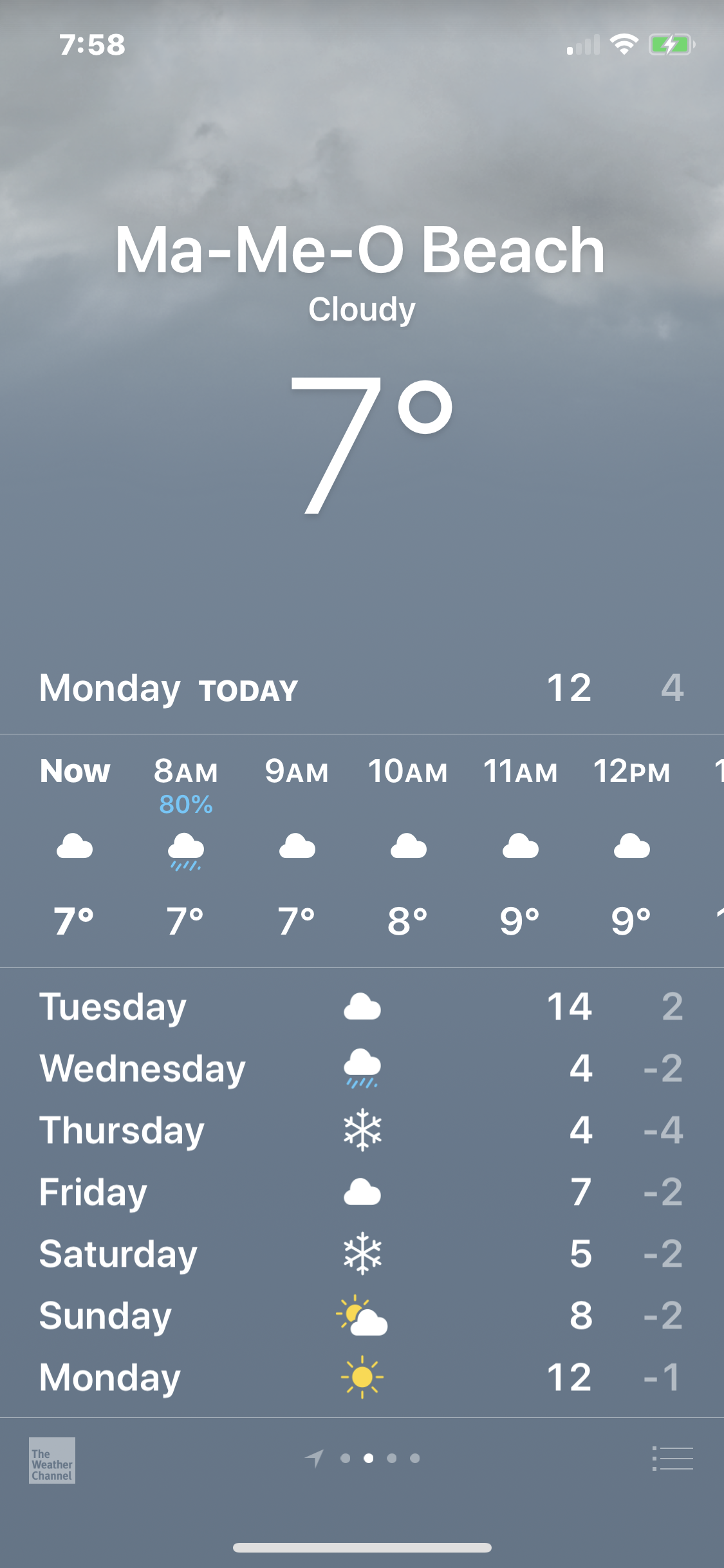Open the city list menu

[673, 1459]
